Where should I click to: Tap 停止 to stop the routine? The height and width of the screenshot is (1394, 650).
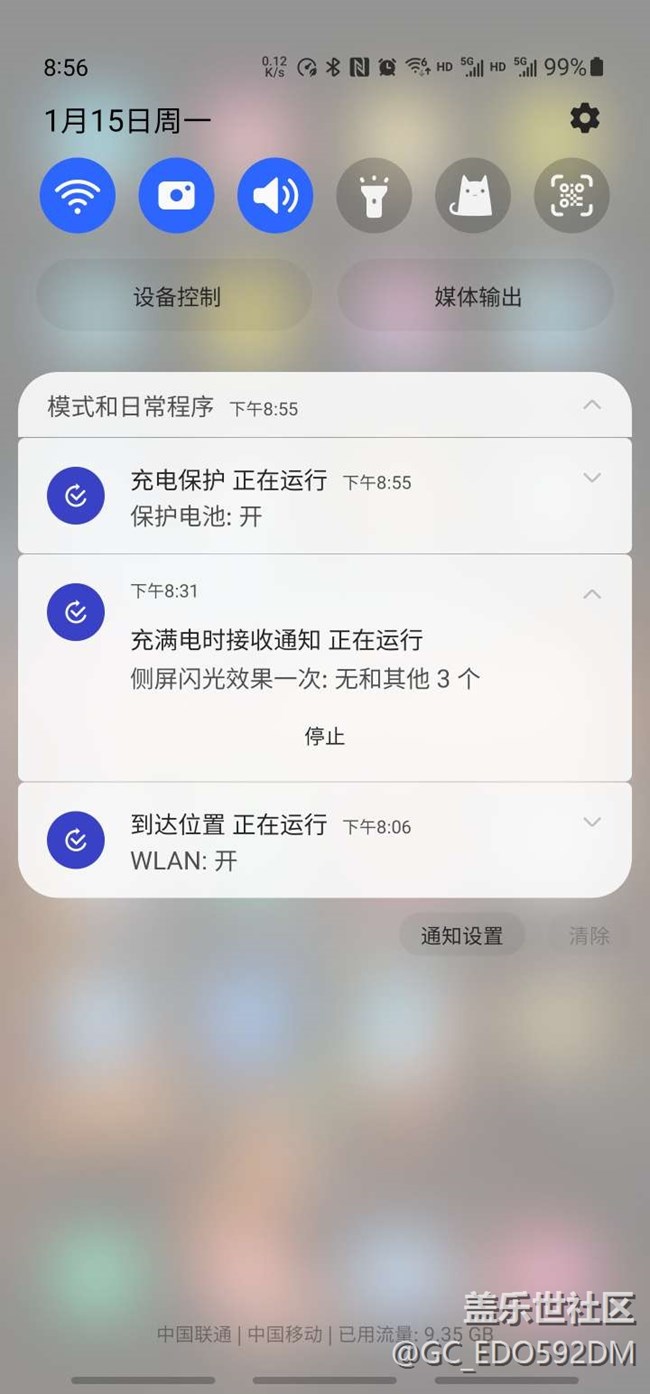pyautogui.click(x=325, y=737)
